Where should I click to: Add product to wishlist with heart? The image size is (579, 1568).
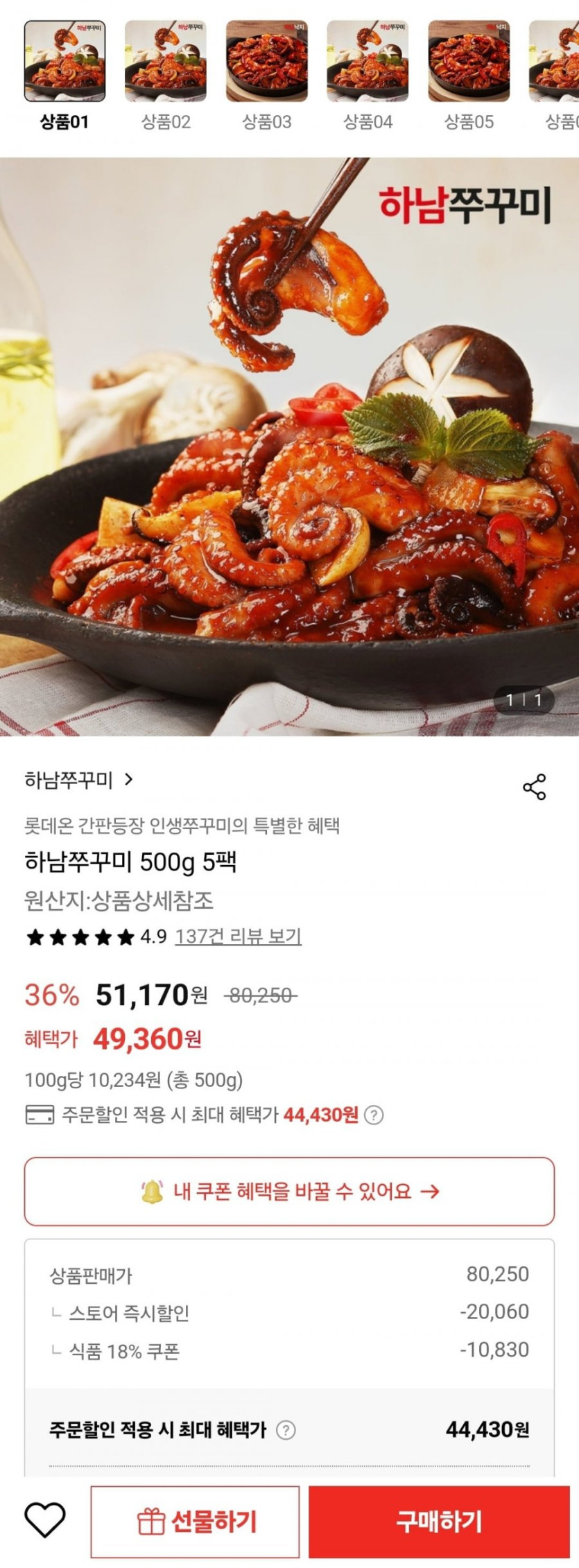(45, 1521)
